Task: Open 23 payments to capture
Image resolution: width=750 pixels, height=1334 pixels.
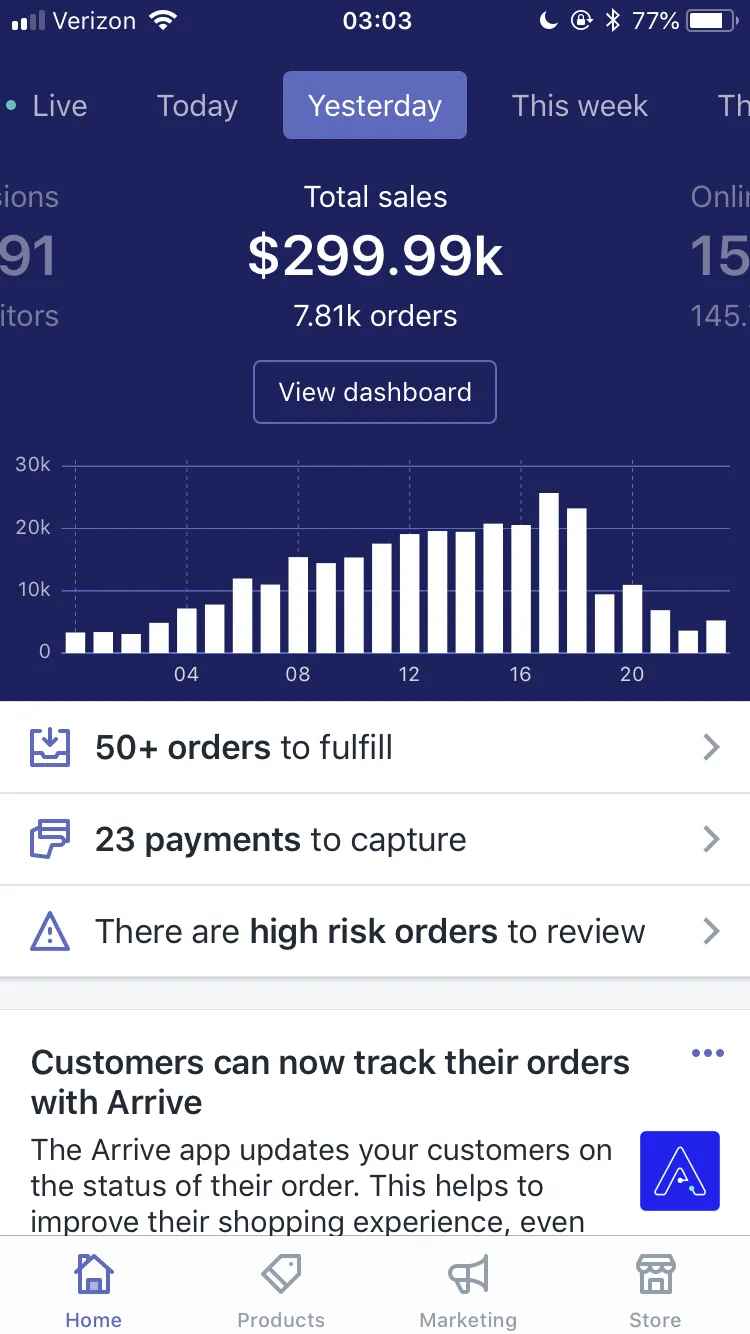Action: click(375, 839)
